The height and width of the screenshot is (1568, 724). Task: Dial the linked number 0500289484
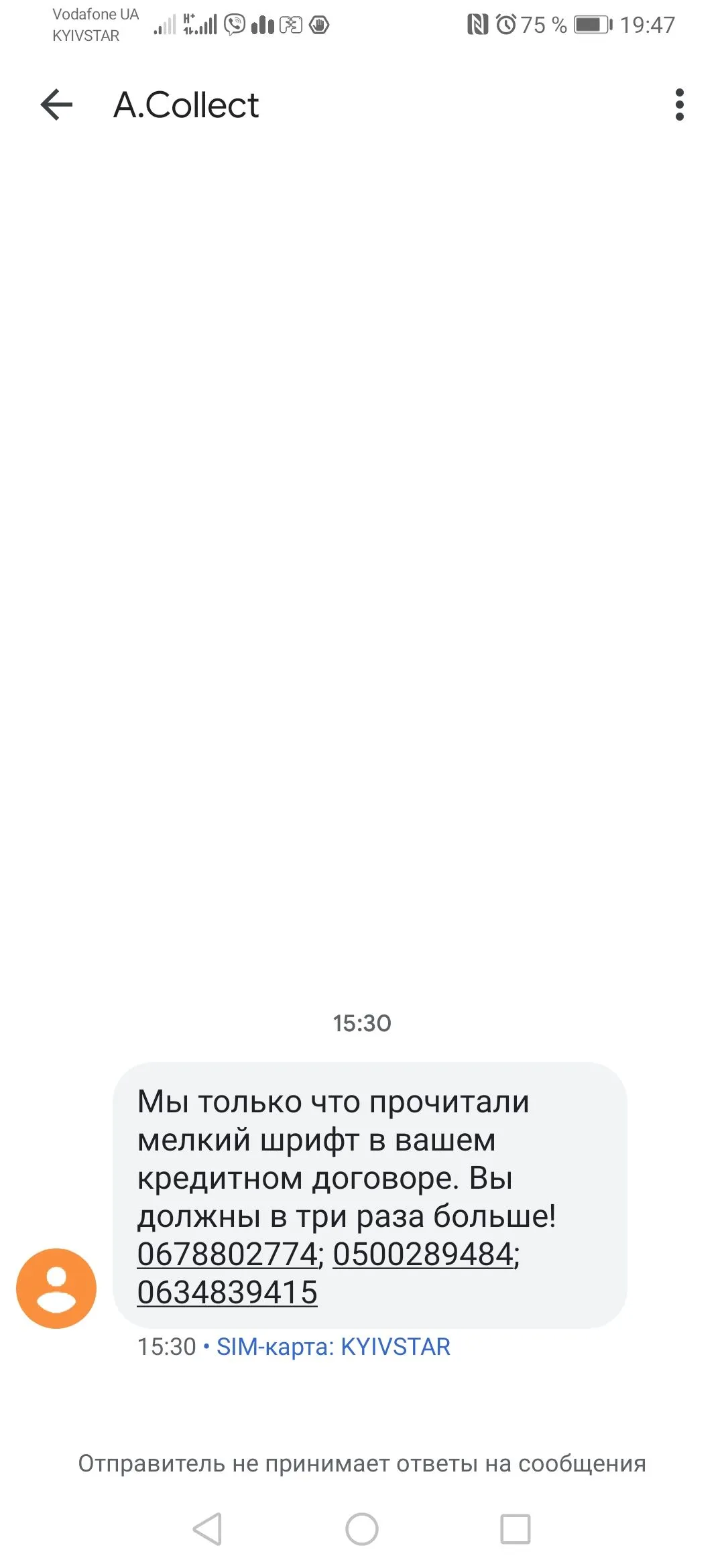point(423,1254)
